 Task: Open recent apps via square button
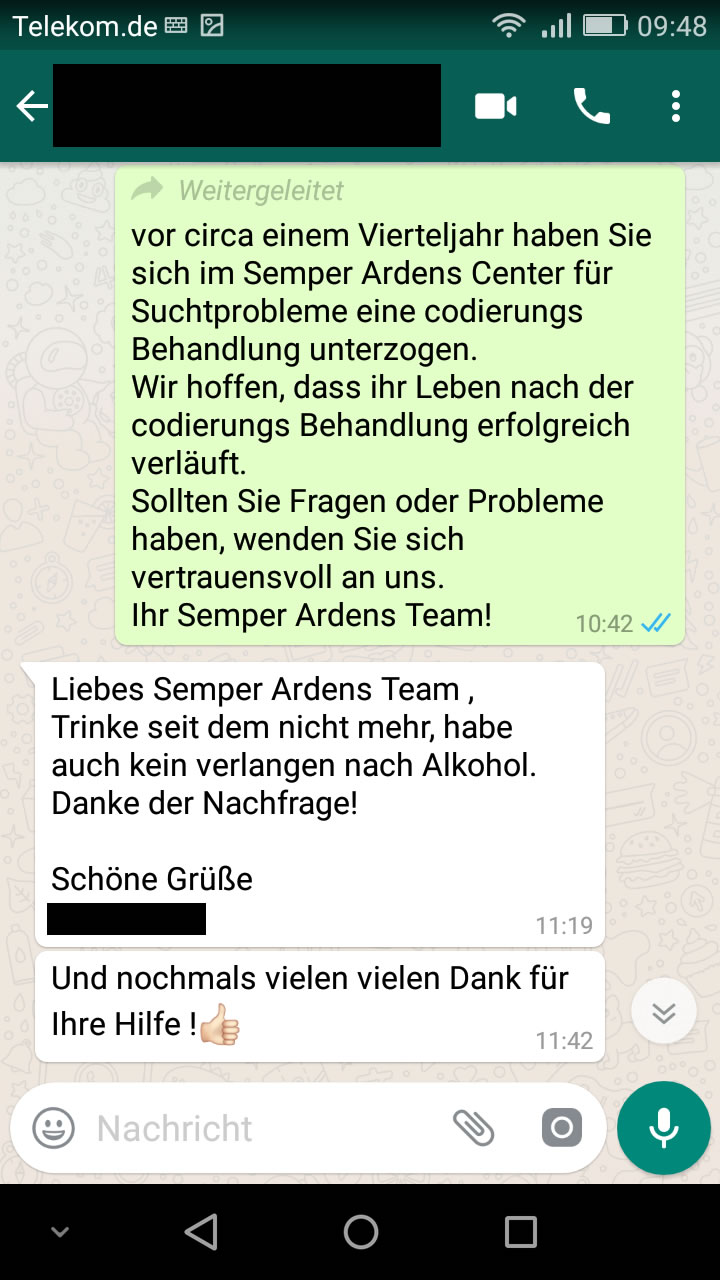(521, 1232)
